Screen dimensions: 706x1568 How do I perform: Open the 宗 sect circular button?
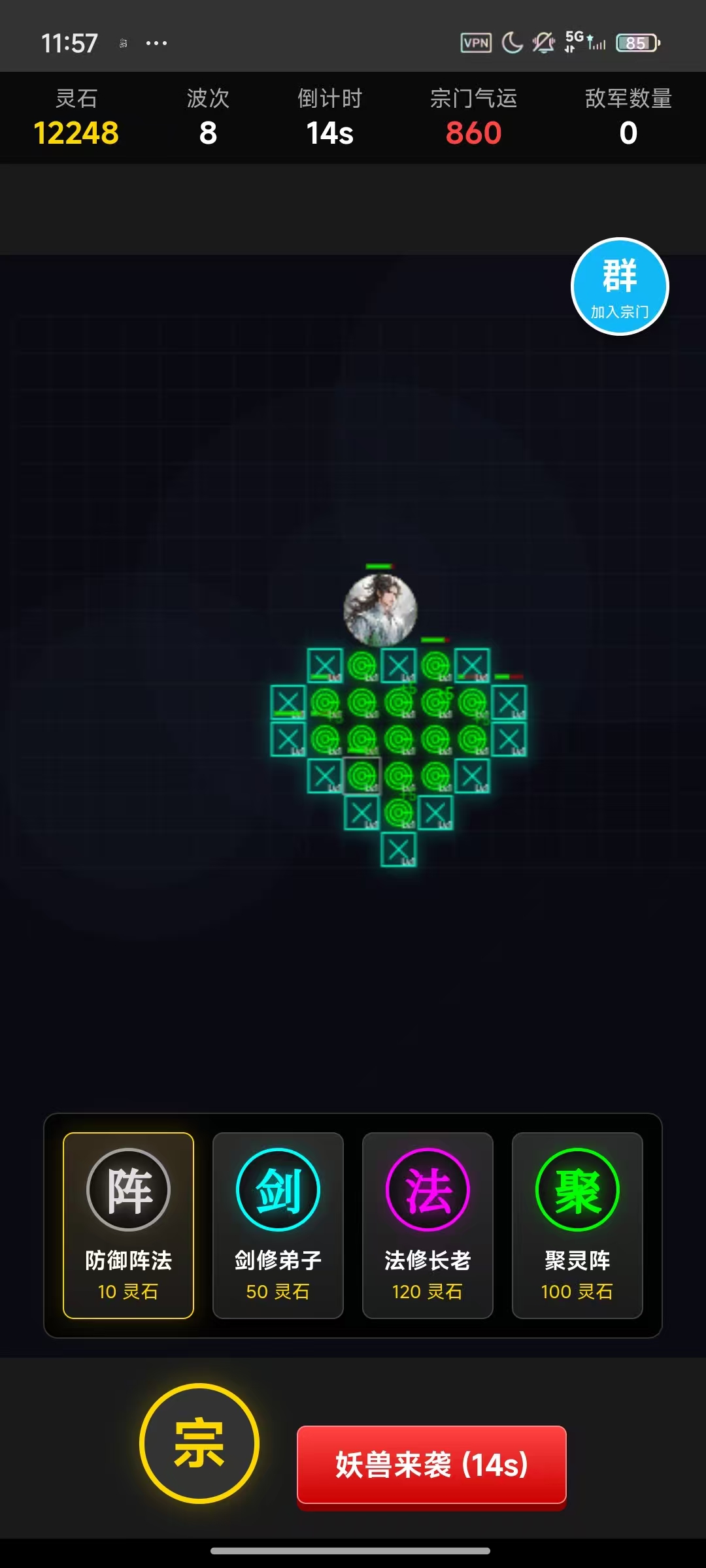tap(199, 1443)
